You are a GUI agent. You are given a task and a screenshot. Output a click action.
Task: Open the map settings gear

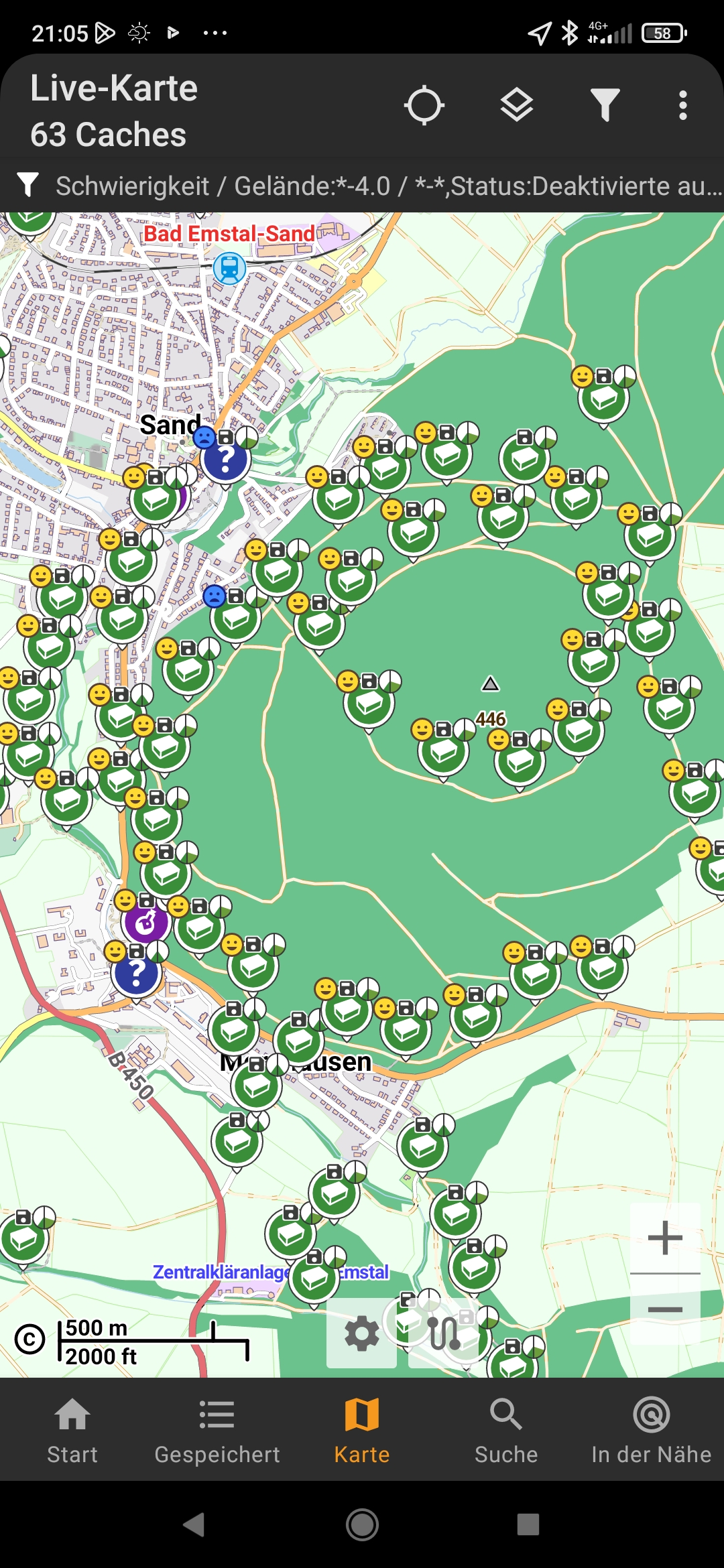(361, 1333)
